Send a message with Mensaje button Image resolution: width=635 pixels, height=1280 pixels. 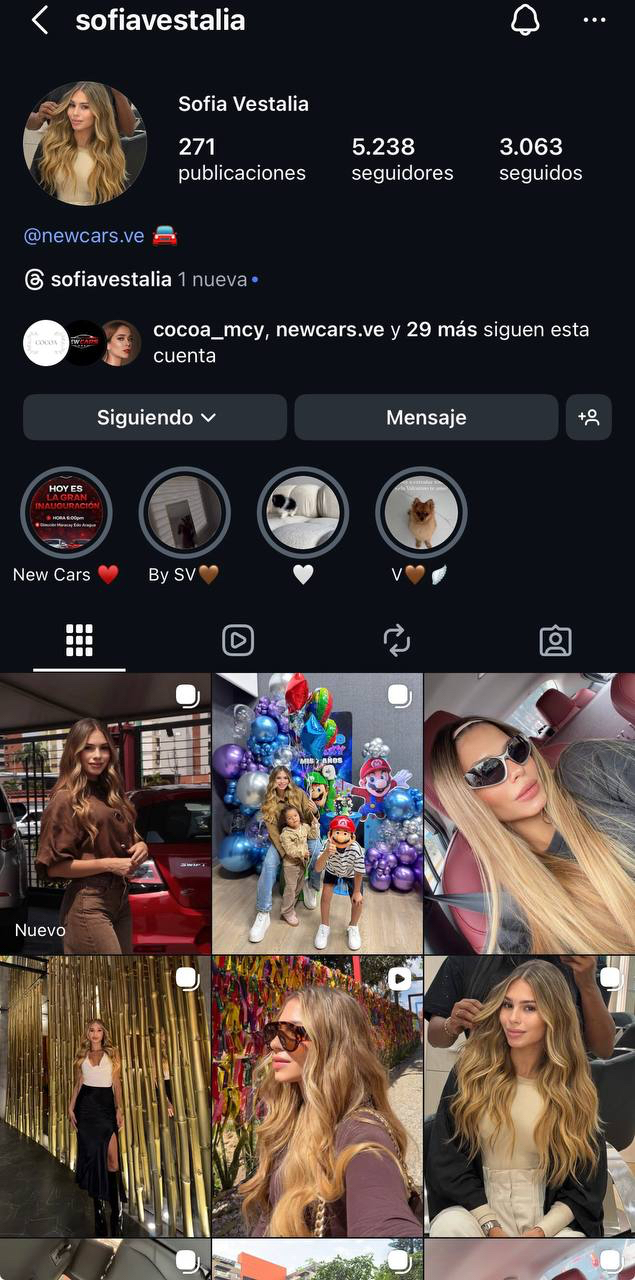coord(426,417)
